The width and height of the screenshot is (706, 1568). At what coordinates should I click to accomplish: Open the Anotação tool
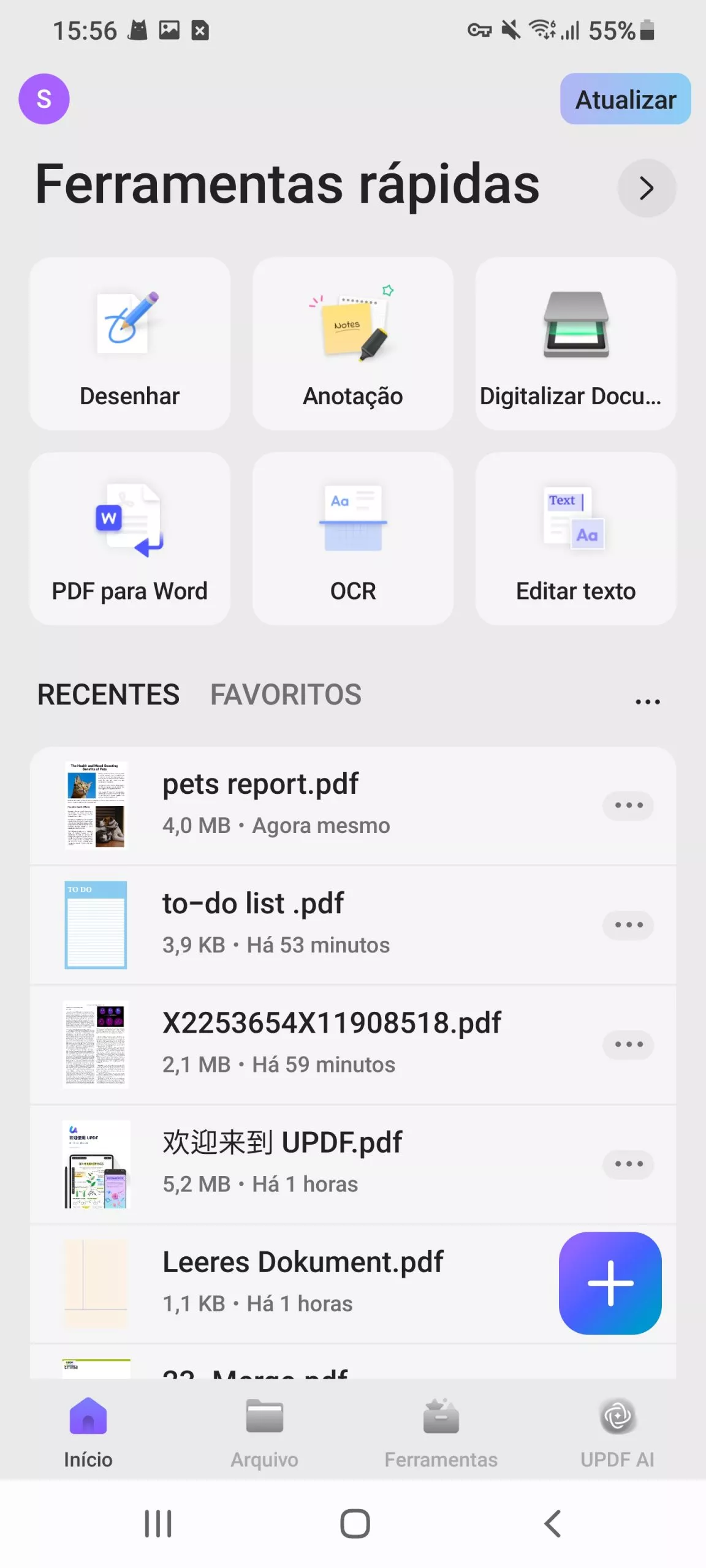(353, 345)
